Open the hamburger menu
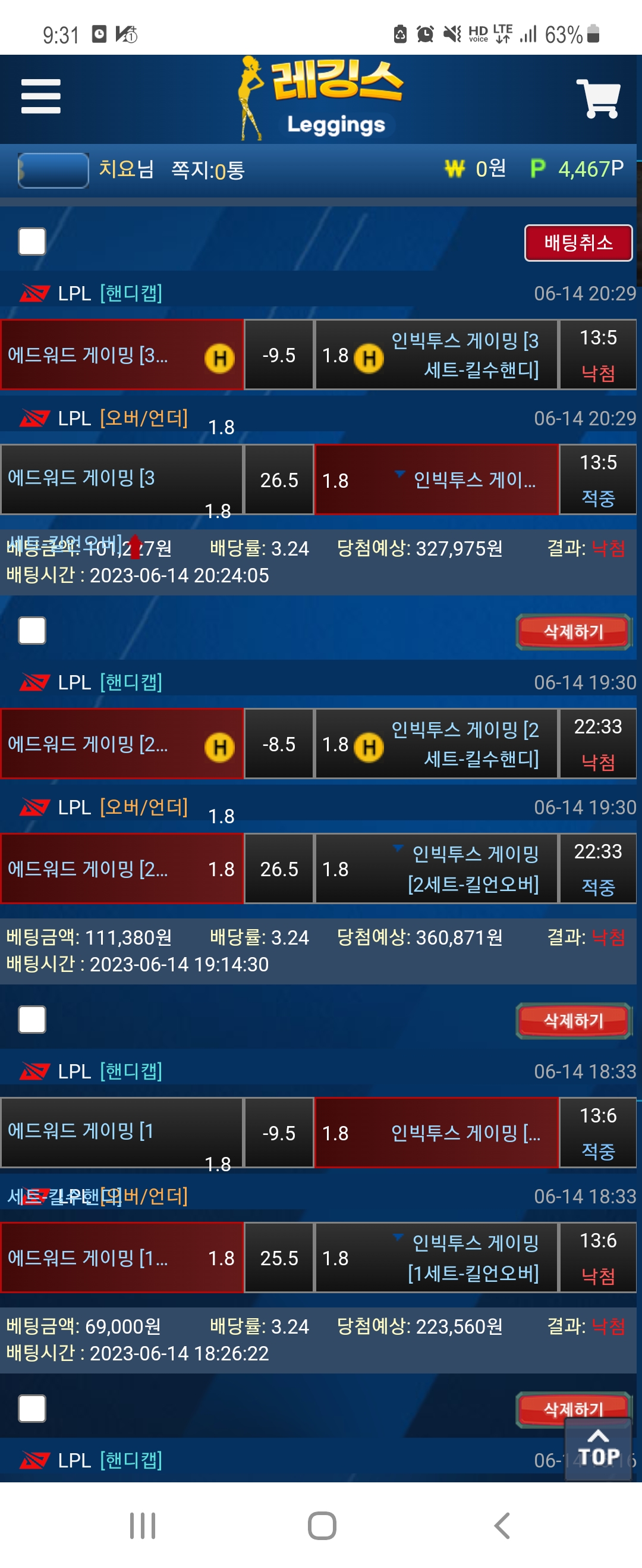Viewport: 642px width, 1568px height. [x=41, y=96]
